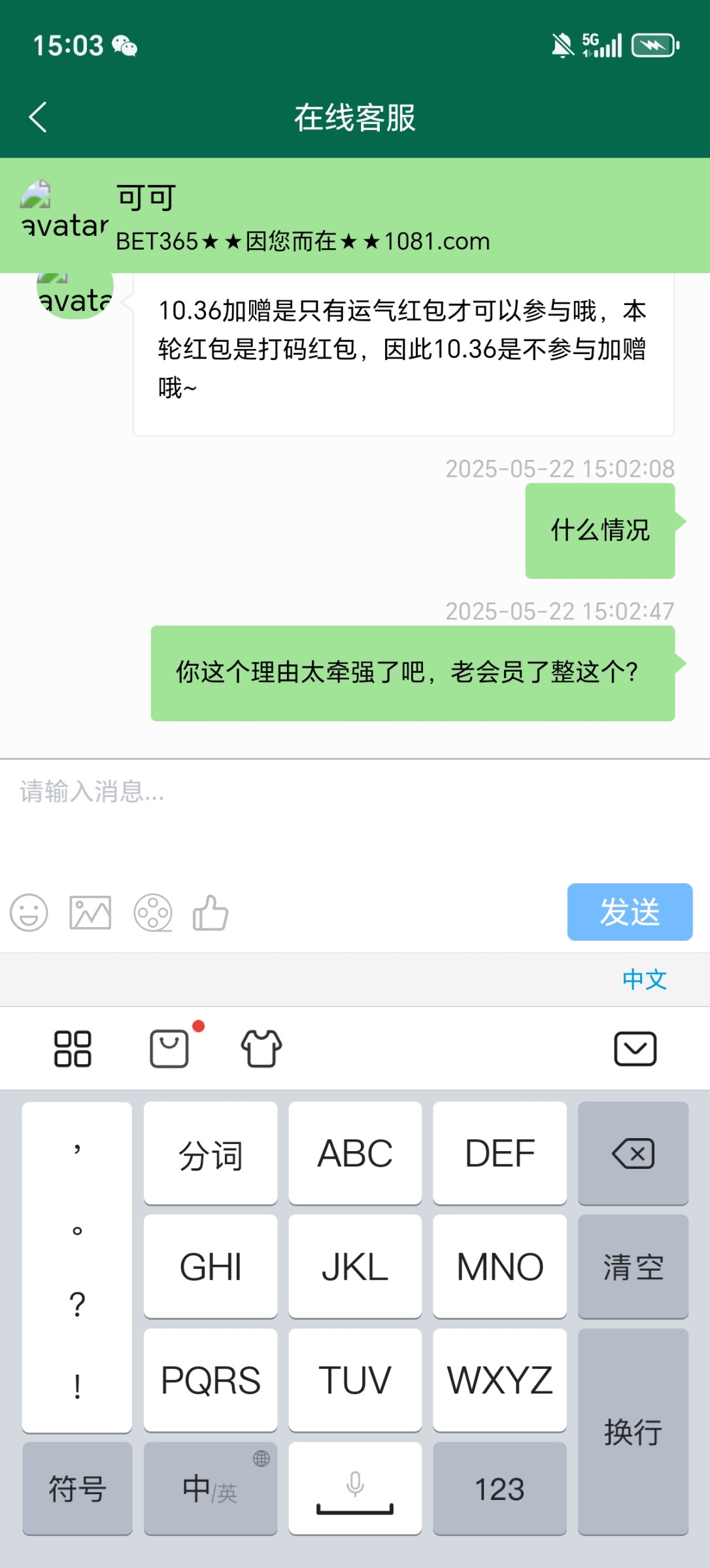Tap the 换行 newline key
The height and width of the screenshot is (1568, 710).
click(x=633, y=1432)
